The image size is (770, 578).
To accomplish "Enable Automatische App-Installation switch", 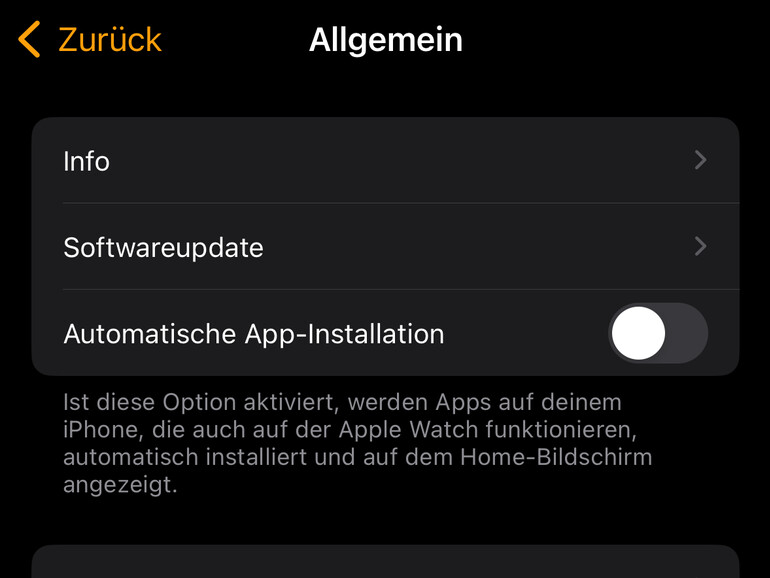I will tap(657, 334).
